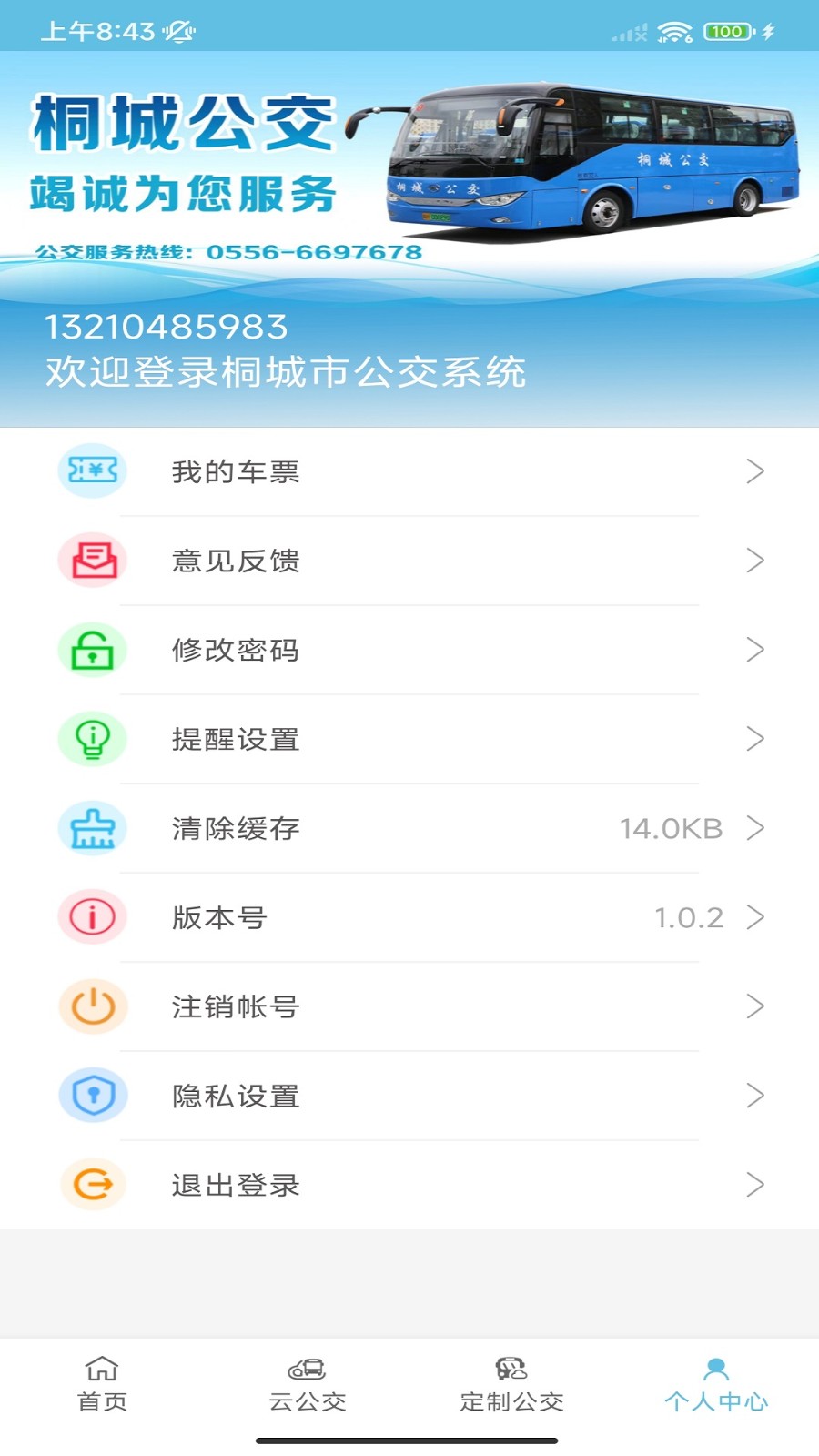Tap the green lock icon for 修改密码
This screenshot has height=1456, width=819.
pos(92,650)
